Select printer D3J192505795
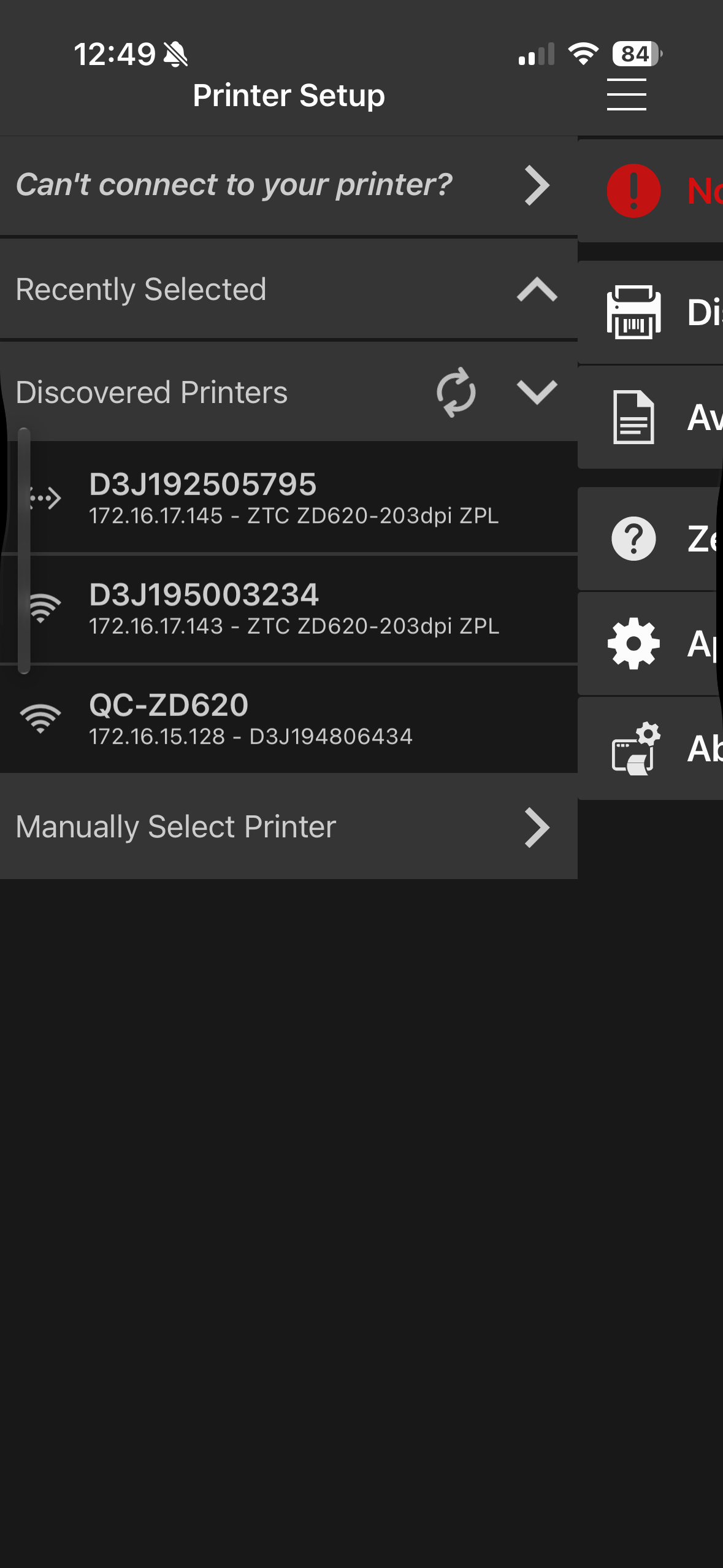This screenshot has height=1568, width=723. click(294, 498)
